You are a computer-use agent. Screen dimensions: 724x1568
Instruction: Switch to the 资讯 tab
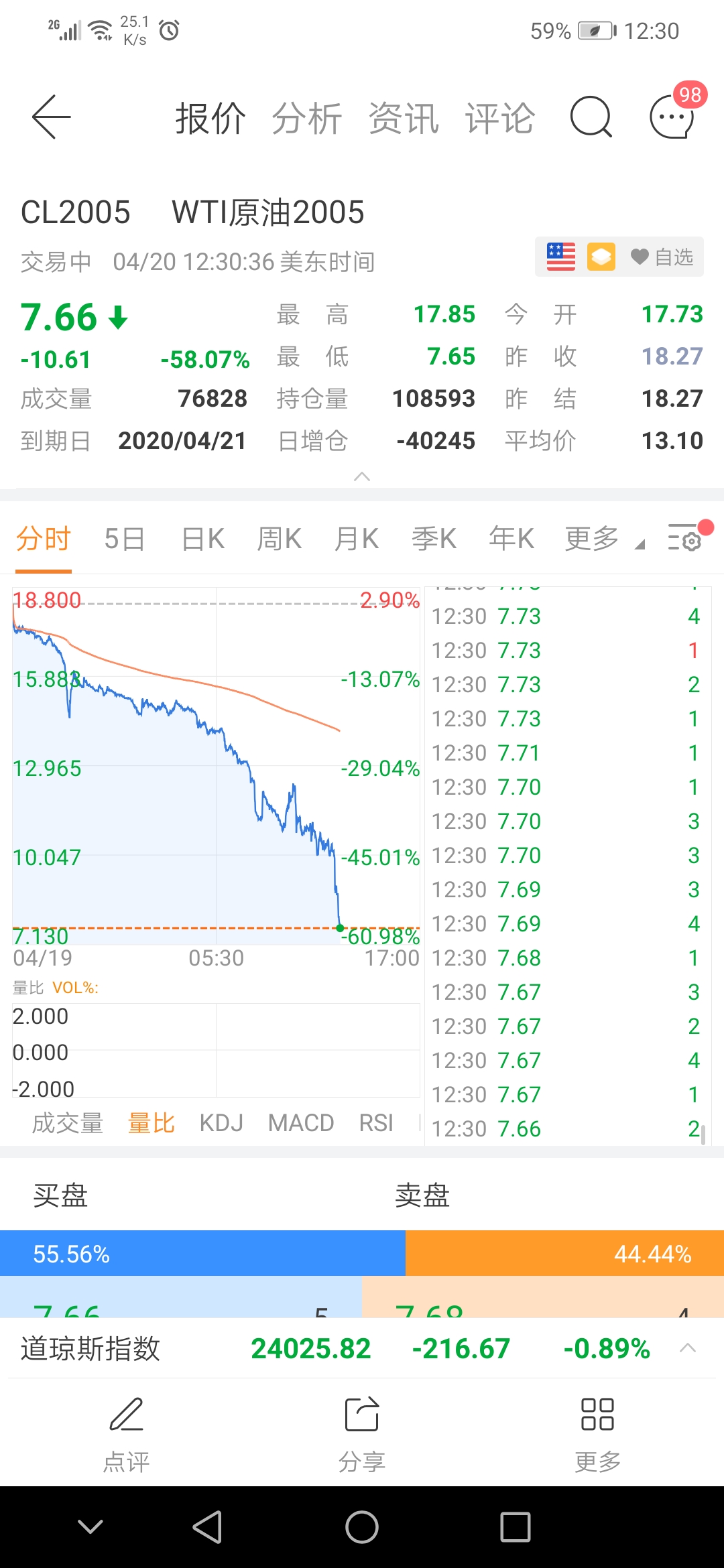[x=404, y=119]
